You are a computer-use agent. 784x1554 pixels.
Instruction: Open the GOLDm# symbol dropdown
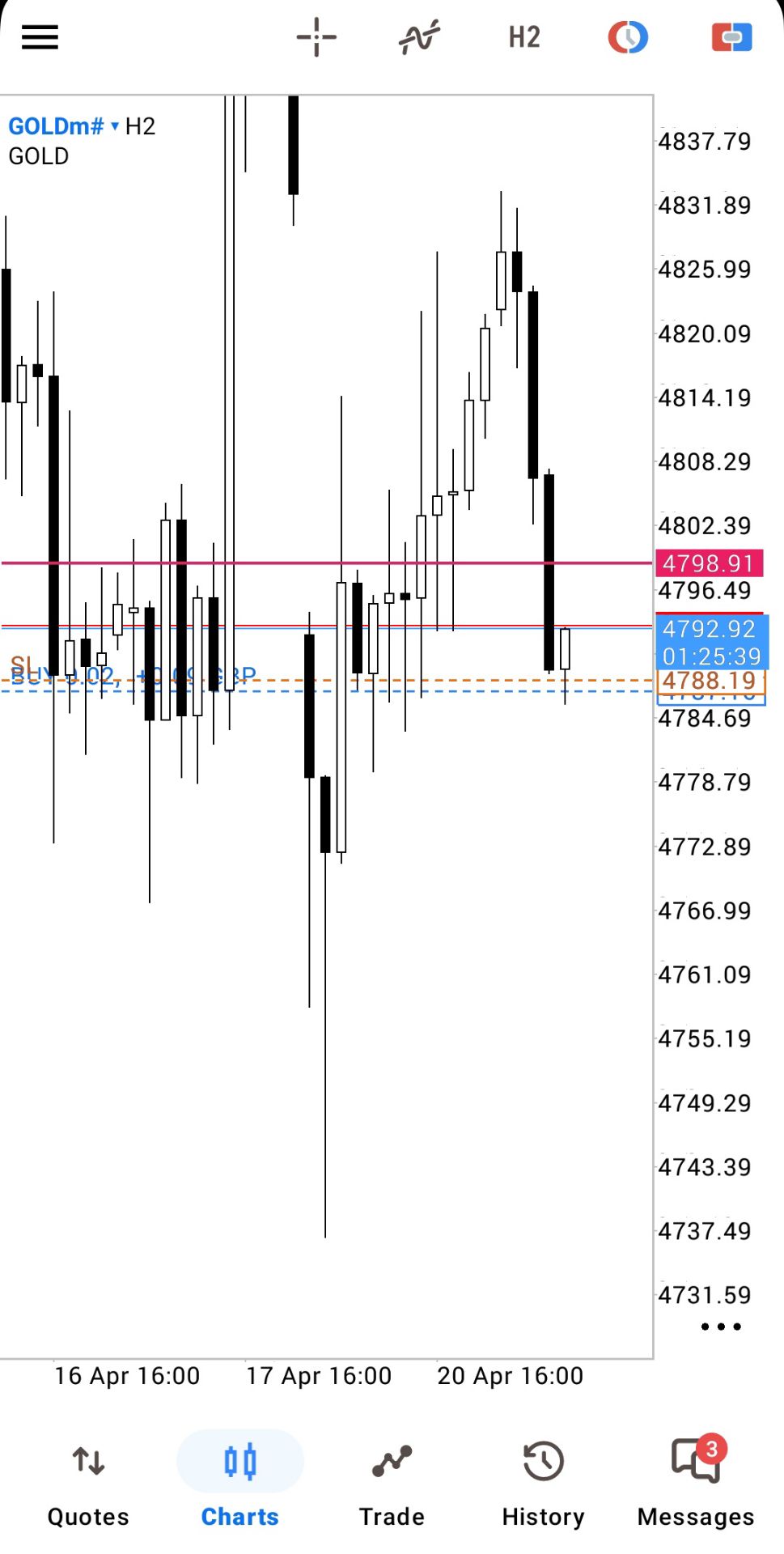tap(64, 126)
